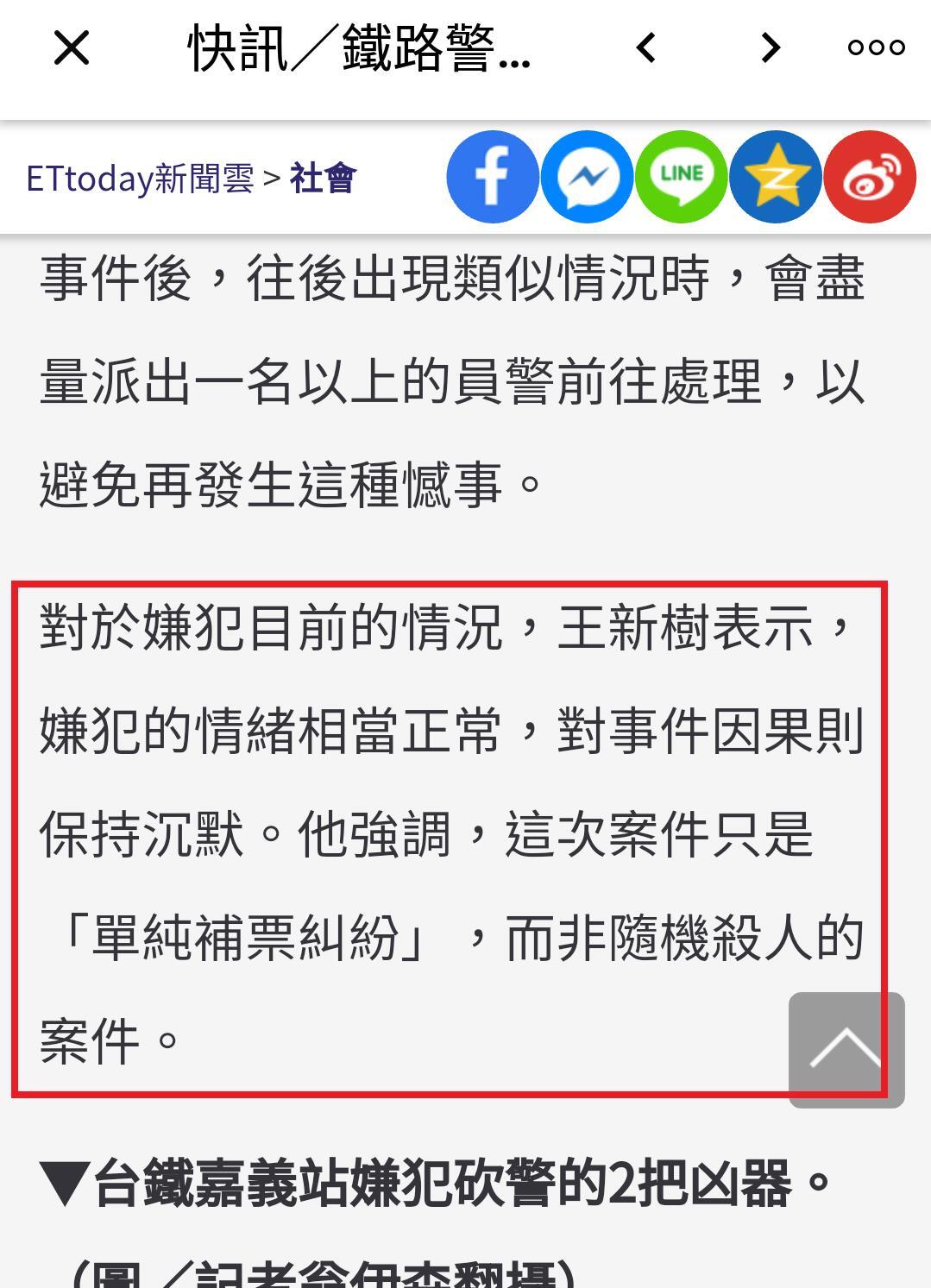
Task: Share the article via Messenger
Action: coord(587,177)
